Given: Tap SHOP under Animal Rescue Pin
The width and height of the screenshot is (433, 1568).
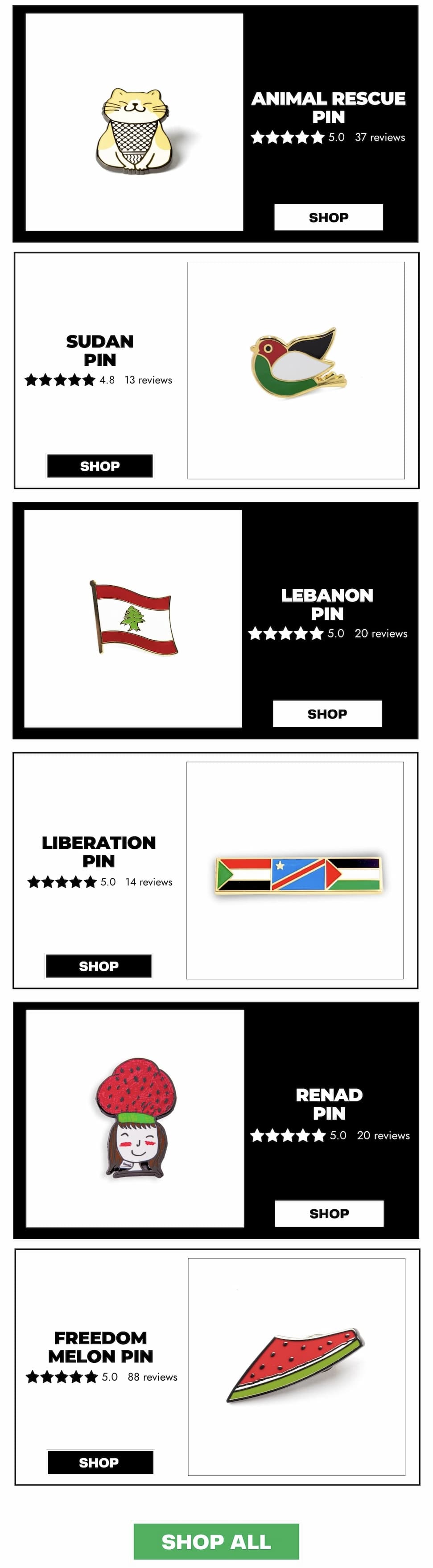Looking at the screenshot, I should tap(328, 217).
